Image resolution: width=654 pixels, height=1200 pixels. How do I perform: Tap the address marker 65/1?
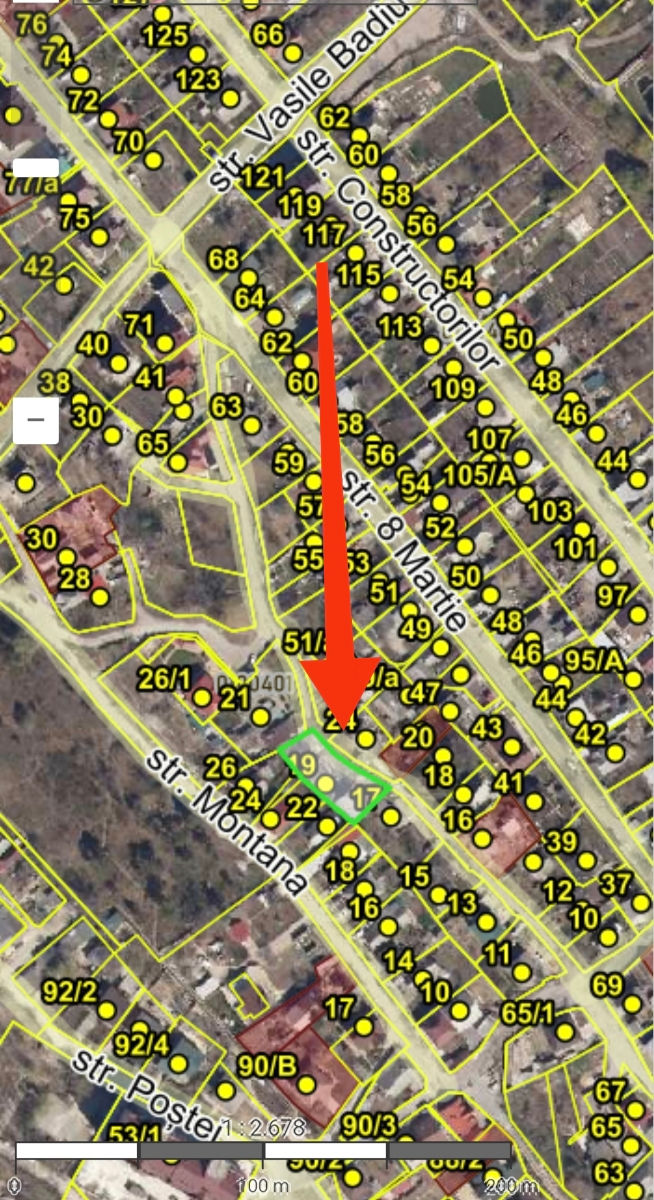[x=565, y=1031]
